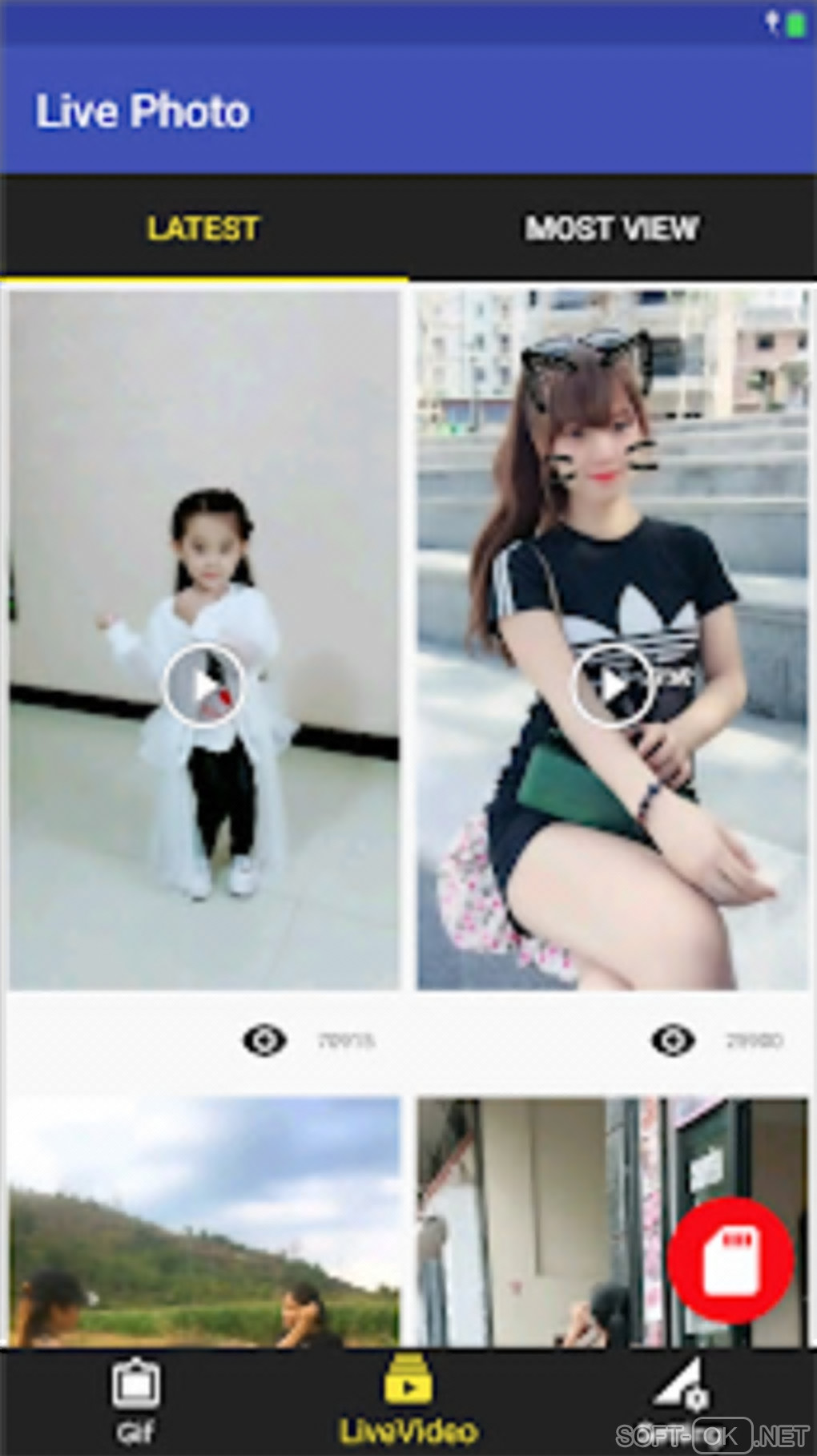
Task: Go to the Gif tab
Action: 135,1401
